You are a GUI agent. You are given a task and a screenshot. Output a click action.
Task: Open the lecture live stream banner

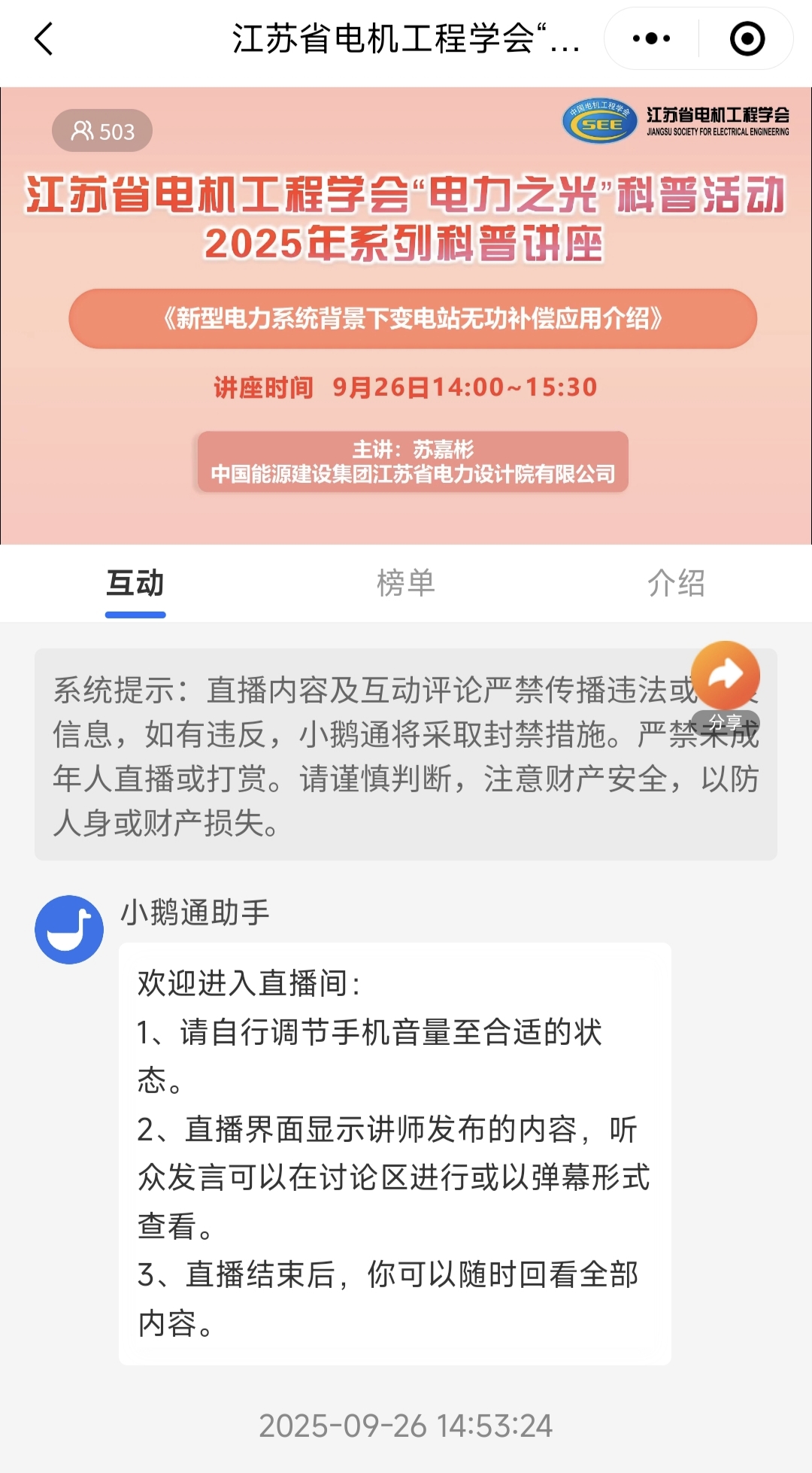coord(406,316)
